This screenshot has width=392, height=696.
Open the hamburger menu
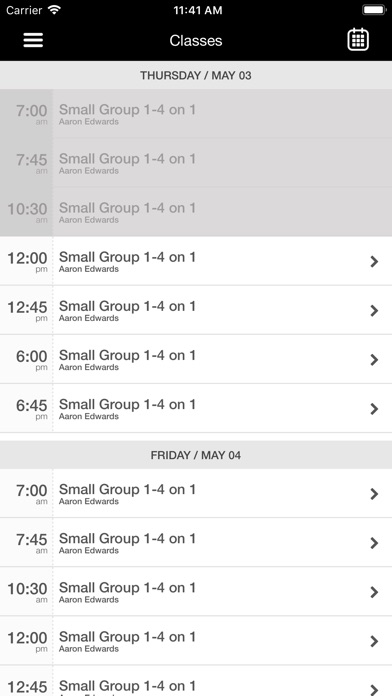click(x=33, y=40)
